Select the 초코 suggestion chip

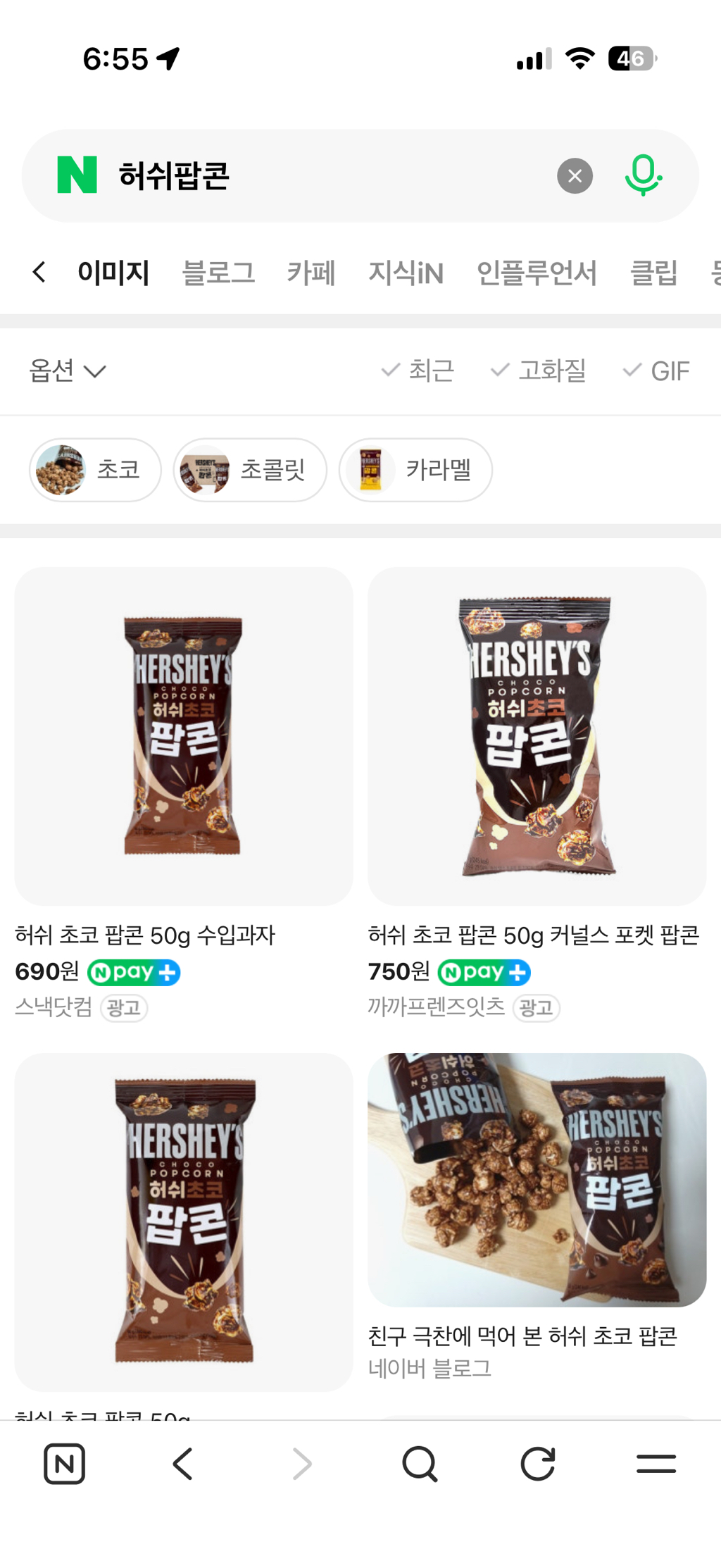click(95, 470)
